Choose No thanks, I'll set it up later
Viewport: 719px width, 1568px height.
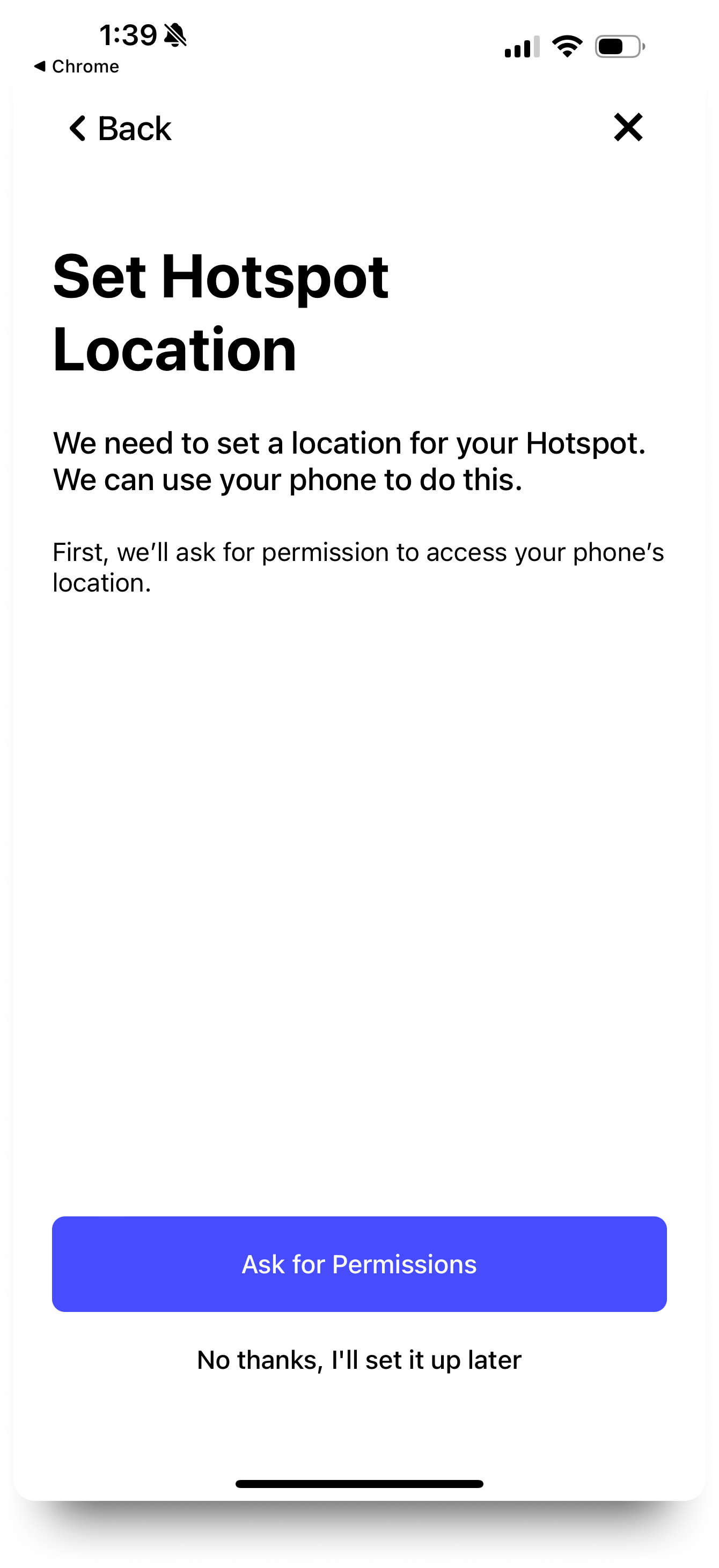pos(359,1360)
